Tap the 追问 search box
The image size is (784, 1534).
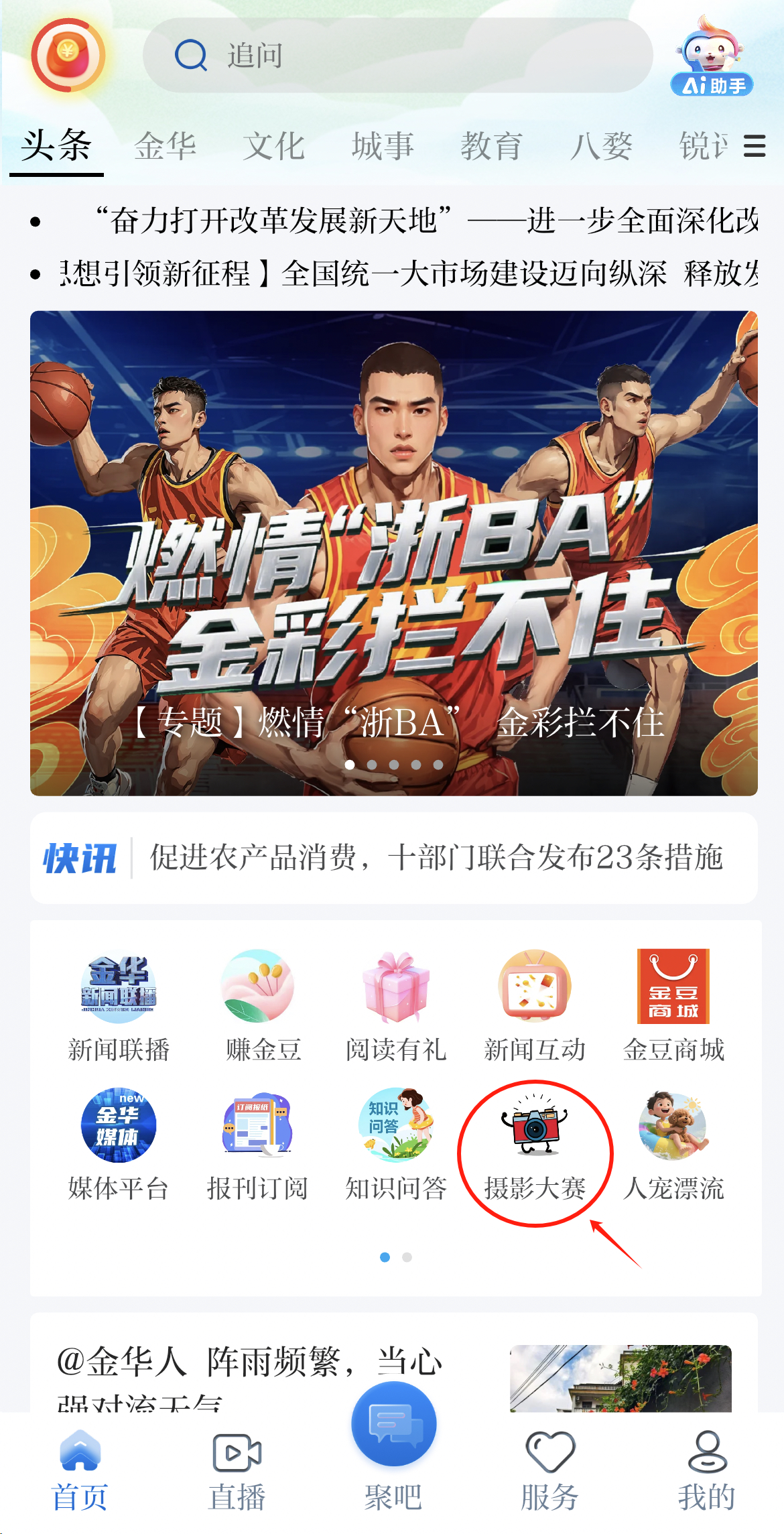pyautogui.click(x=397, y=55)
